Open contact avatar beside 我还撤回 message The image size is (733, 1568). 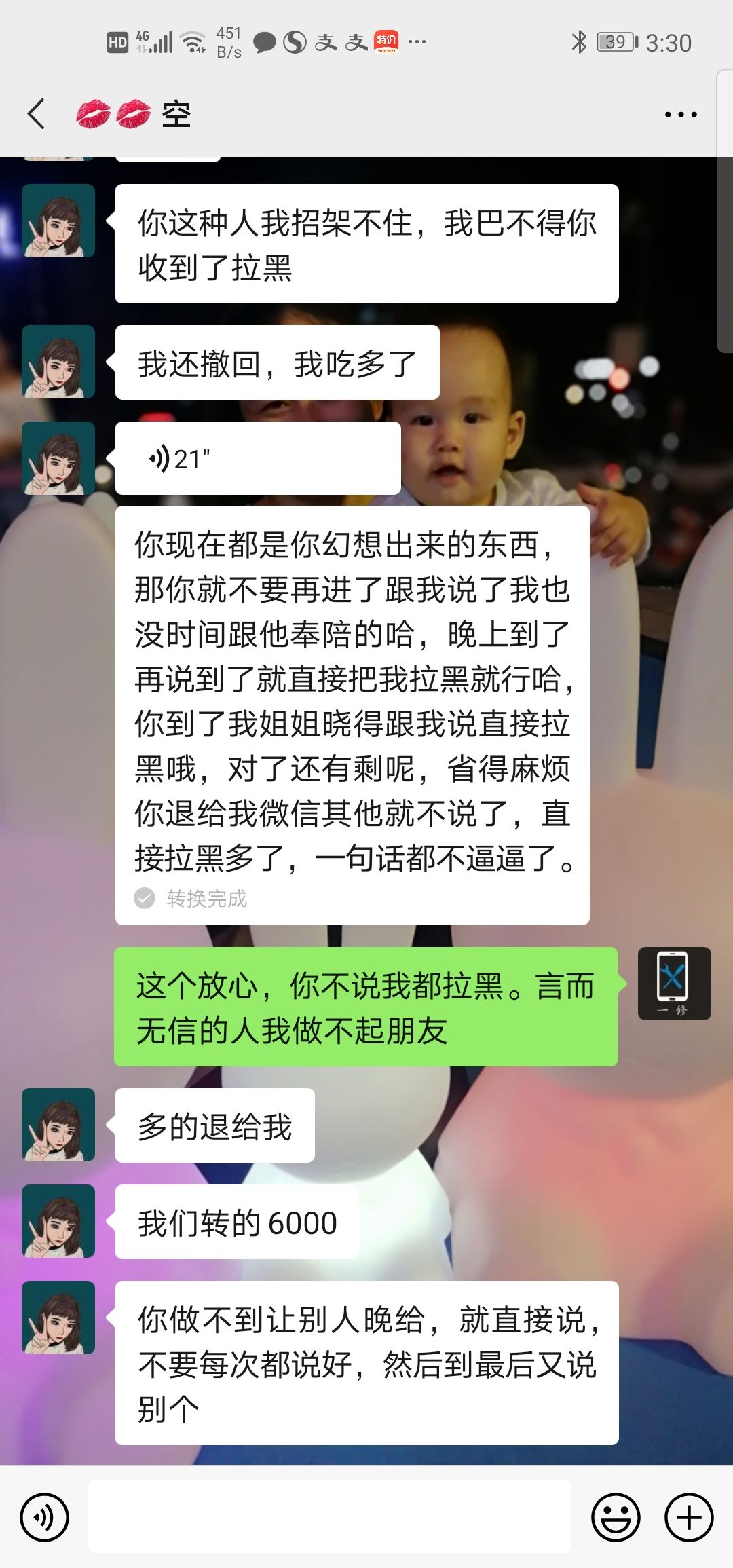tap(58, 362)
